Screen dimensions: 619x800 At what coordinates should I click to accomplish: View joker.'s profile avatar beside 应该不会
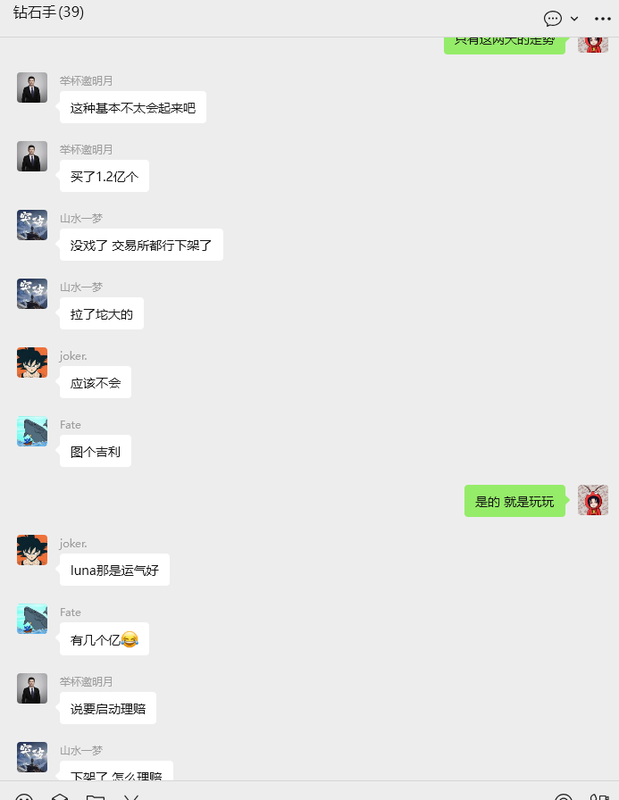coord(32,362)
